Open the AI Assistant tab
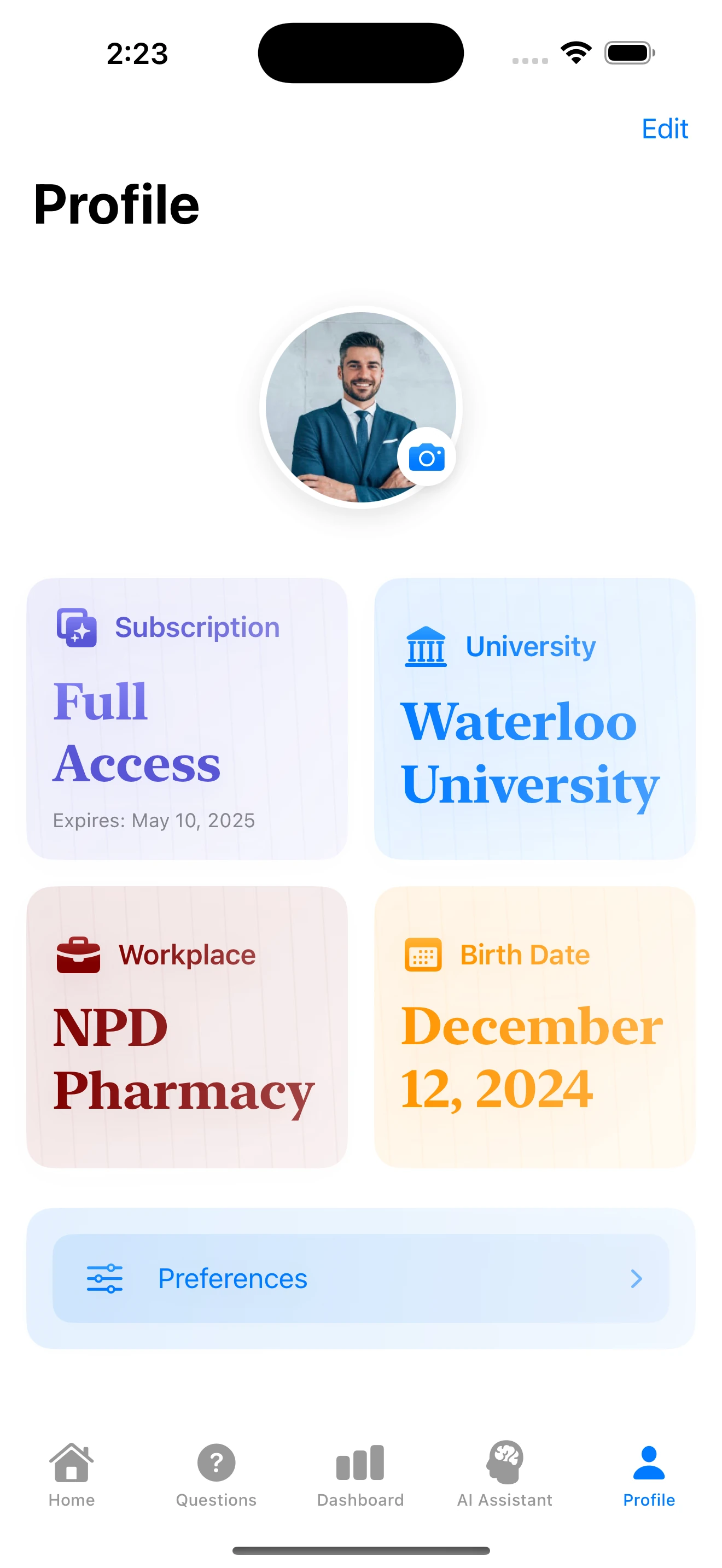The height and width of the screenshot is (1568, 722). (505, 1473)
